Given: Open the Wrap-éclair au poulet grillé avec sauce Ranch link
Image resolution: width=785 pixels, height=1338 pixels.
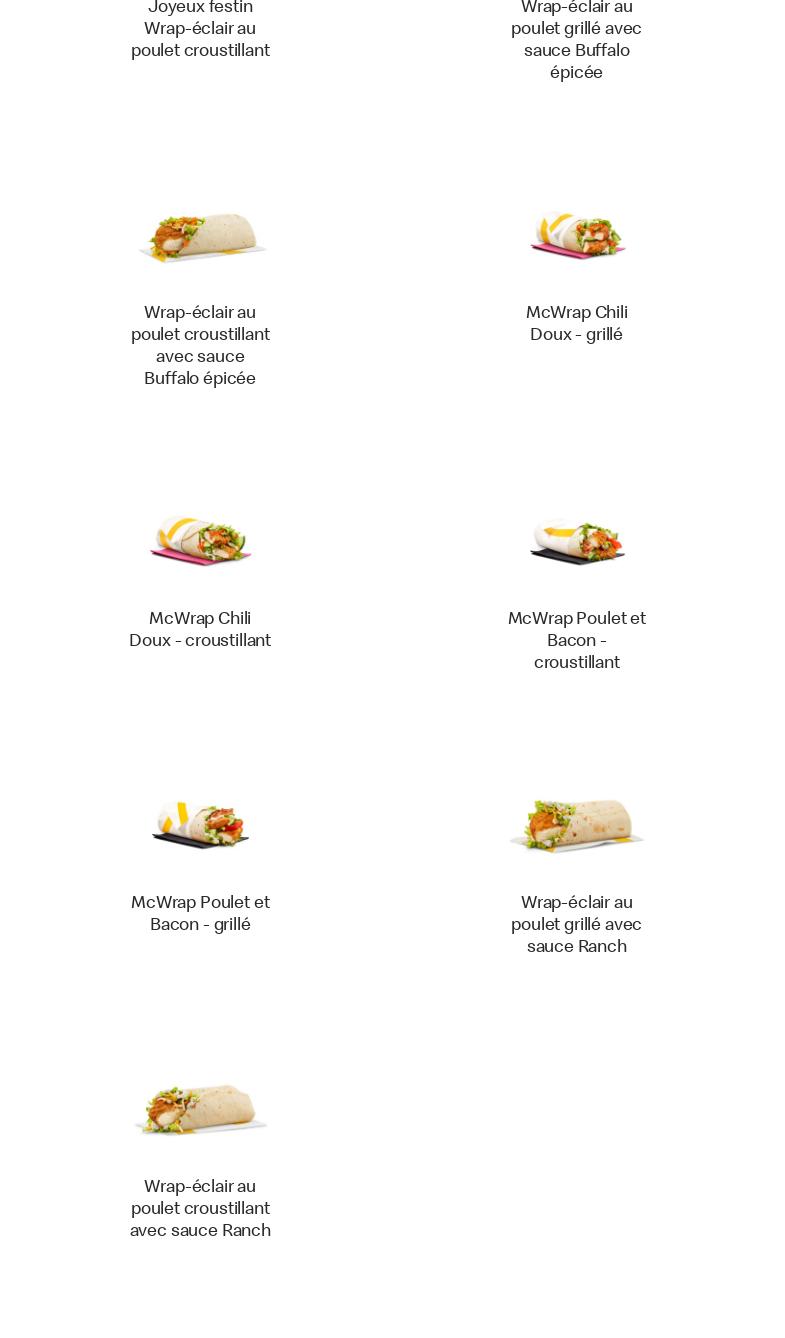Looking at the screenshot, I should (577, 924).
